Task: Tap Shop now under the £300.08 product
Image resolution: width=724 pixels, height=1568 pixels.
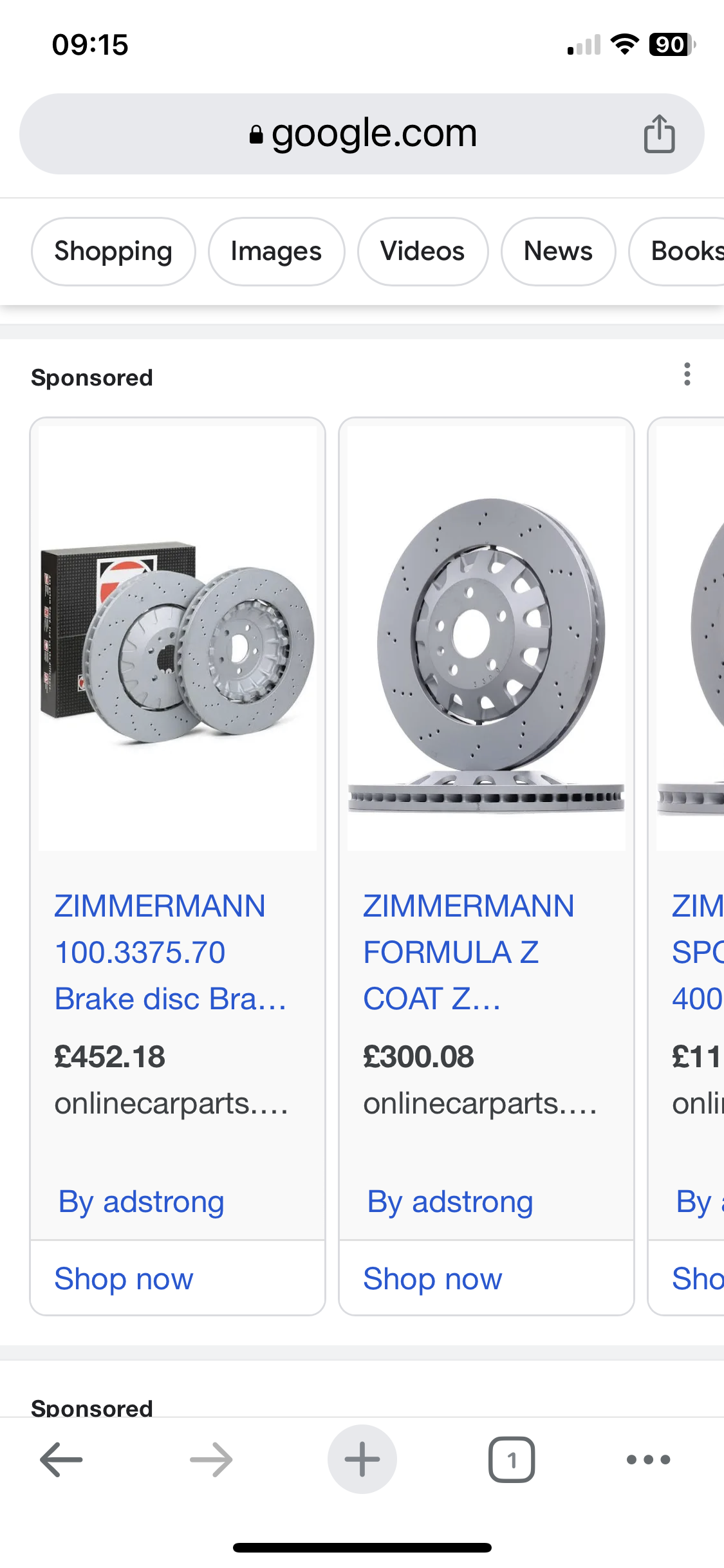Action: pyautogui.click(x=432, y=1278)
